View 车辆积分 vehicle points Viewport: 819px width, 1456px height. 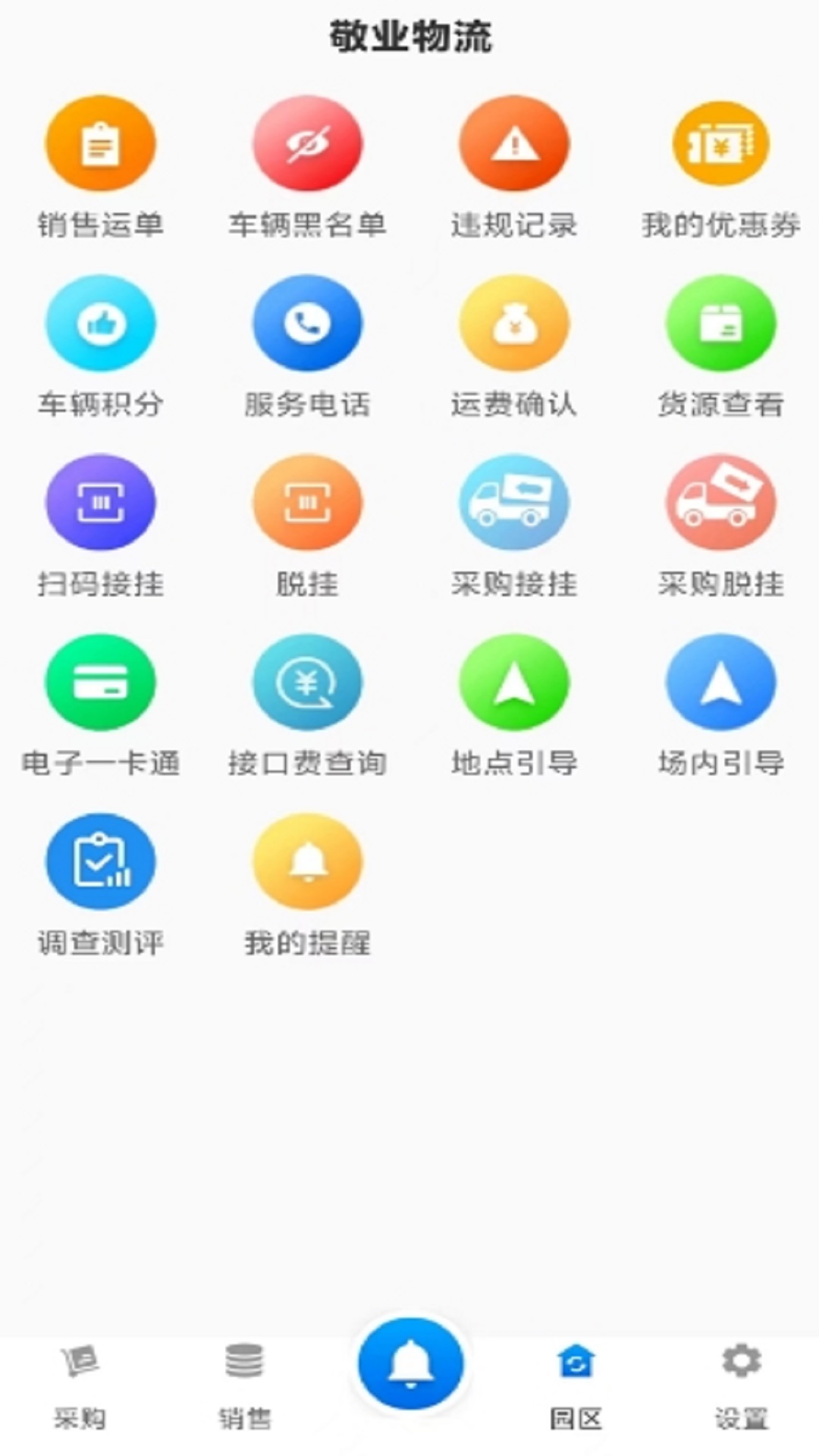101,324
